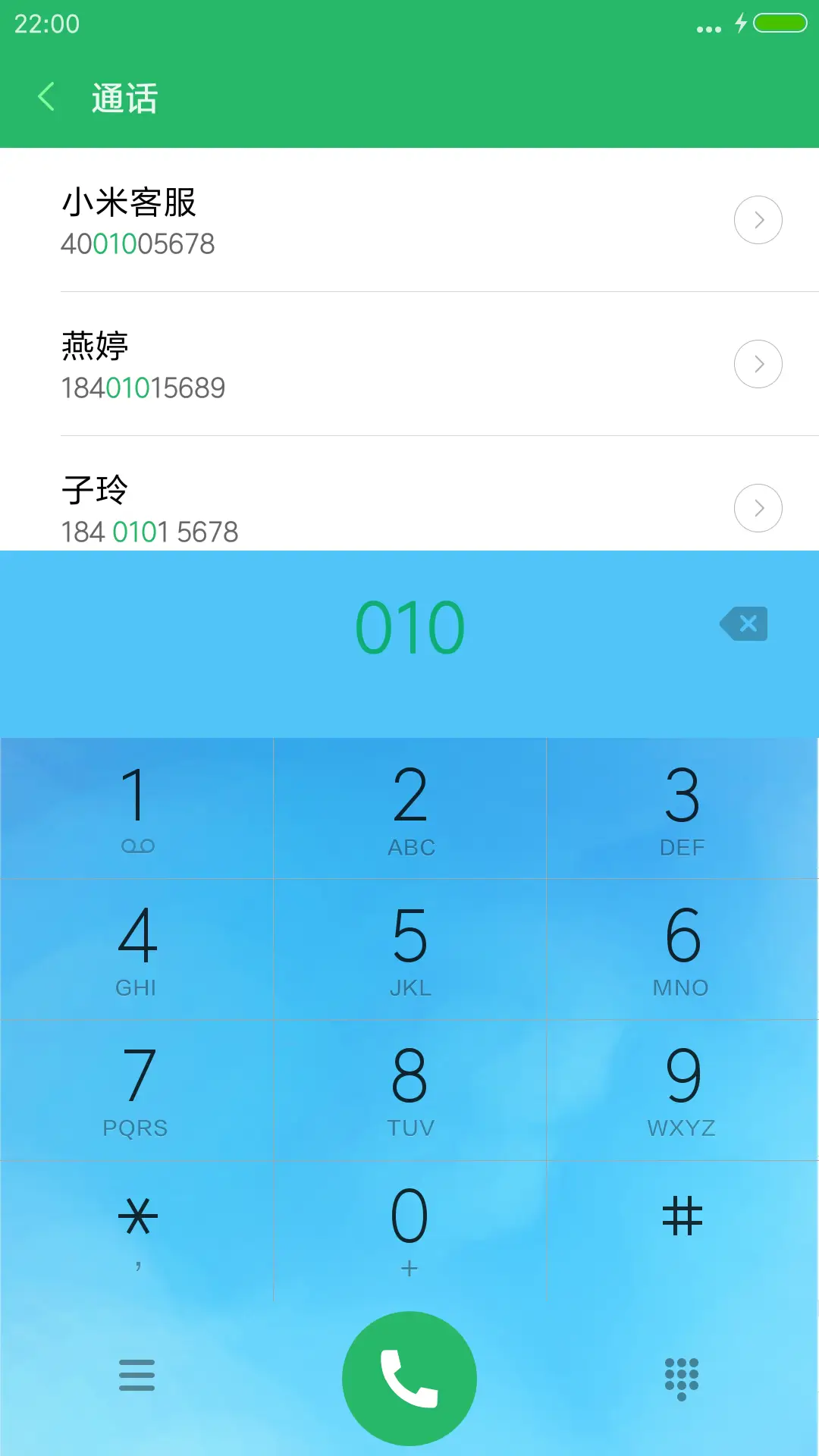Screen dimensions: 819x1456
Task: Tap the back arrow beside 通话
Action: tap(47, 98)
